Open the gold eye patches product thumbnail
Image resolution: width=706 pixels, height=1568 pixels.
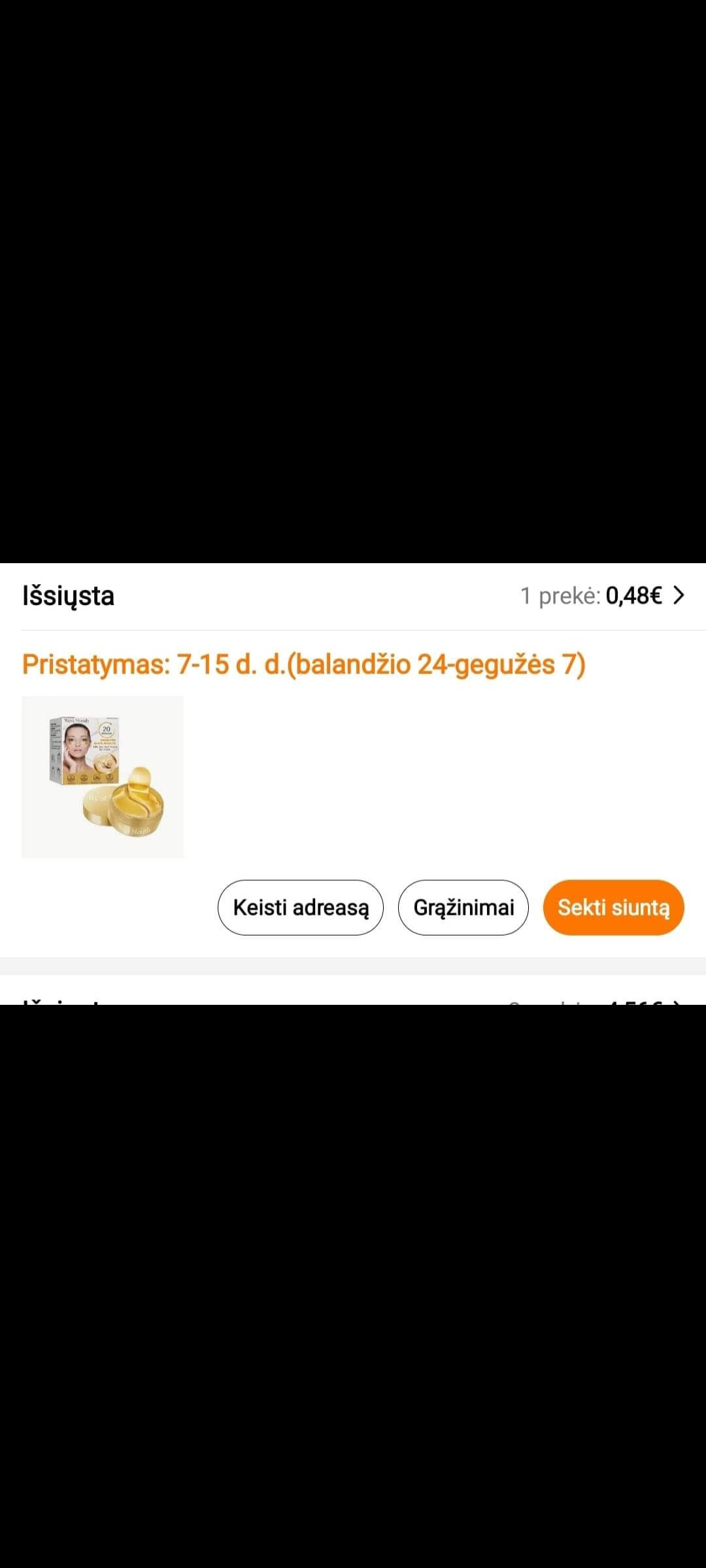(103, 777)
